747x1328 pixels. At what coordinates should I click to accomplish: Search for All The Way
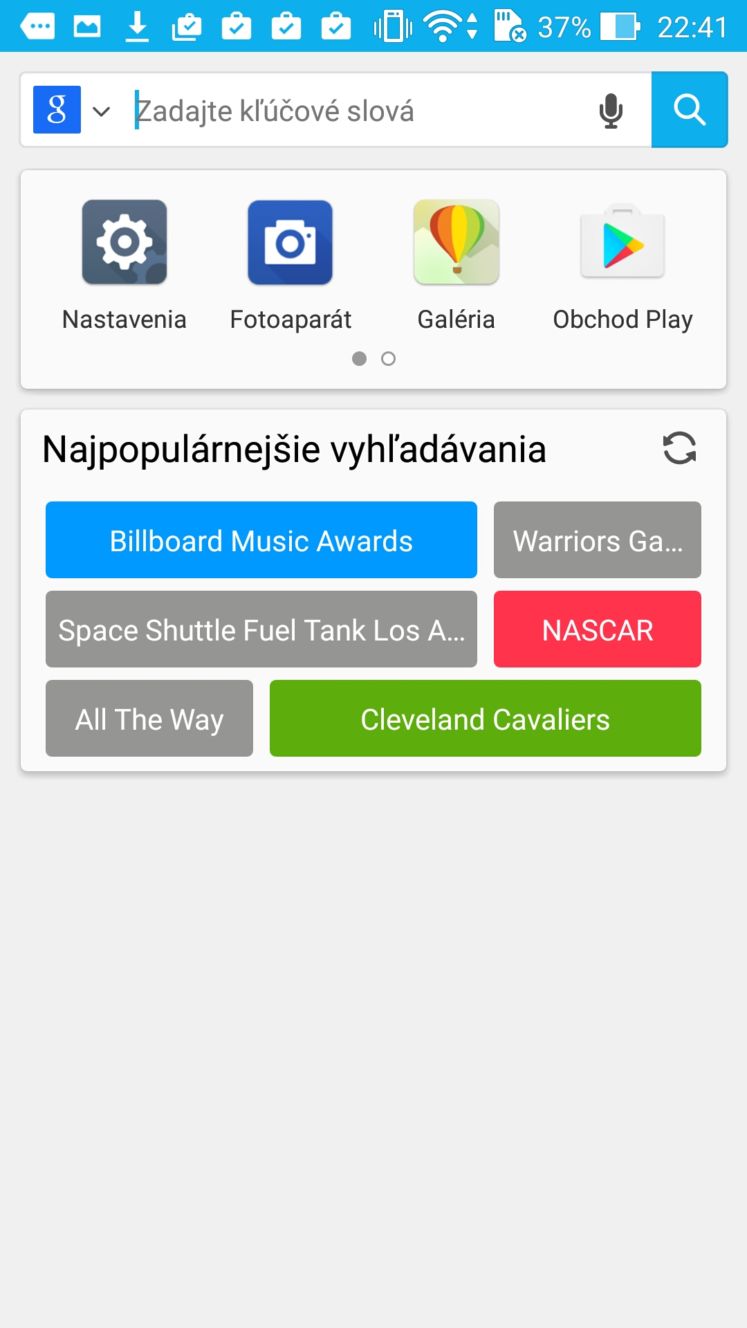pos(149,718)
